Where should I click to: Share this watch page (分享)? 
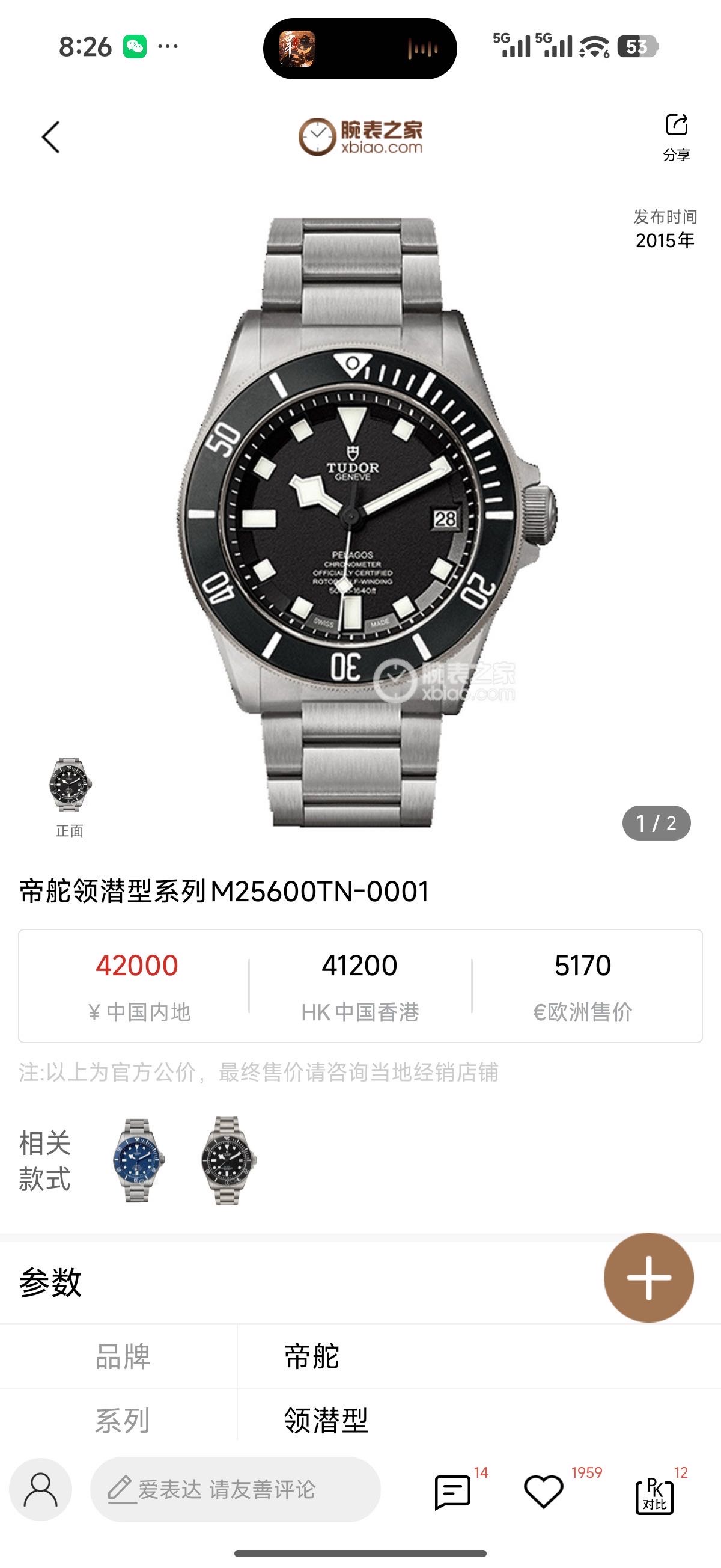pyautogui.click(x=676, y=136)
